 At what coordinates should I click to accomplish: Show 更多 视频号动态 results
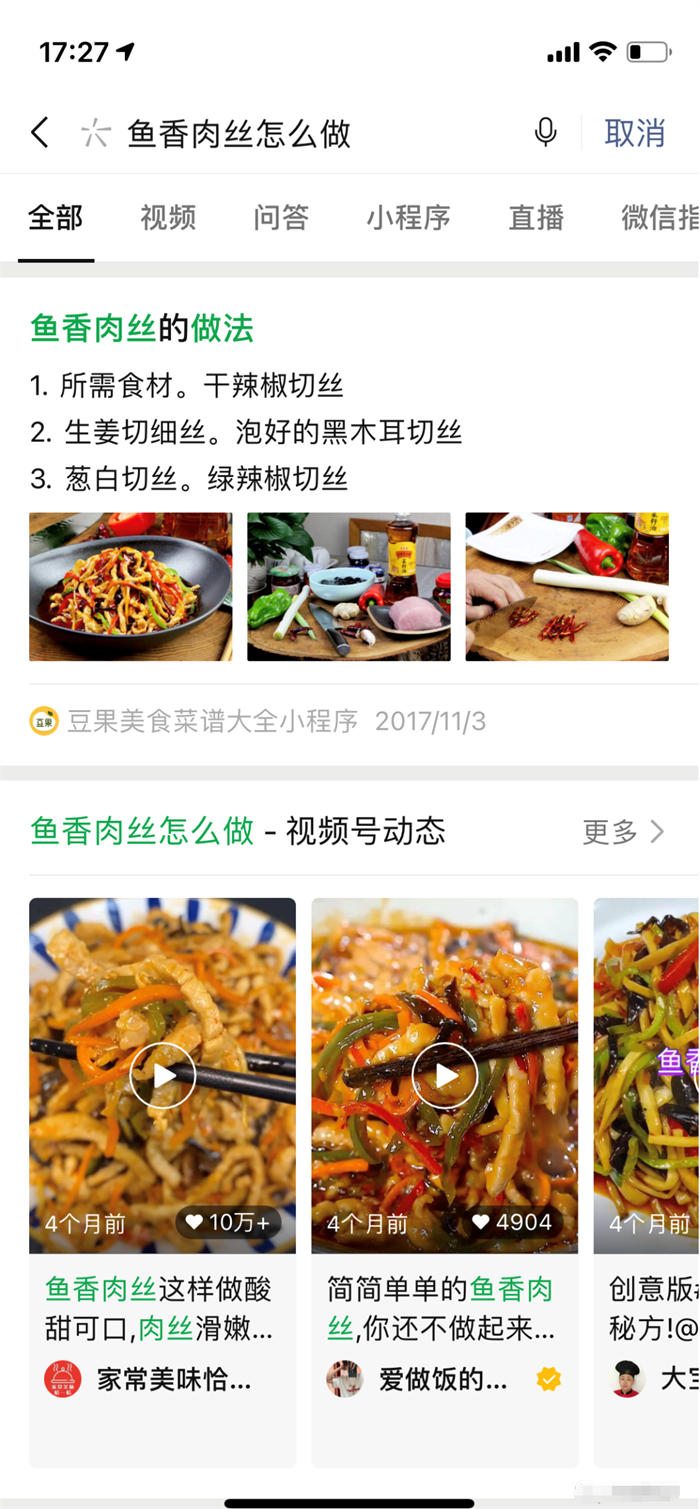click(623, 831)
